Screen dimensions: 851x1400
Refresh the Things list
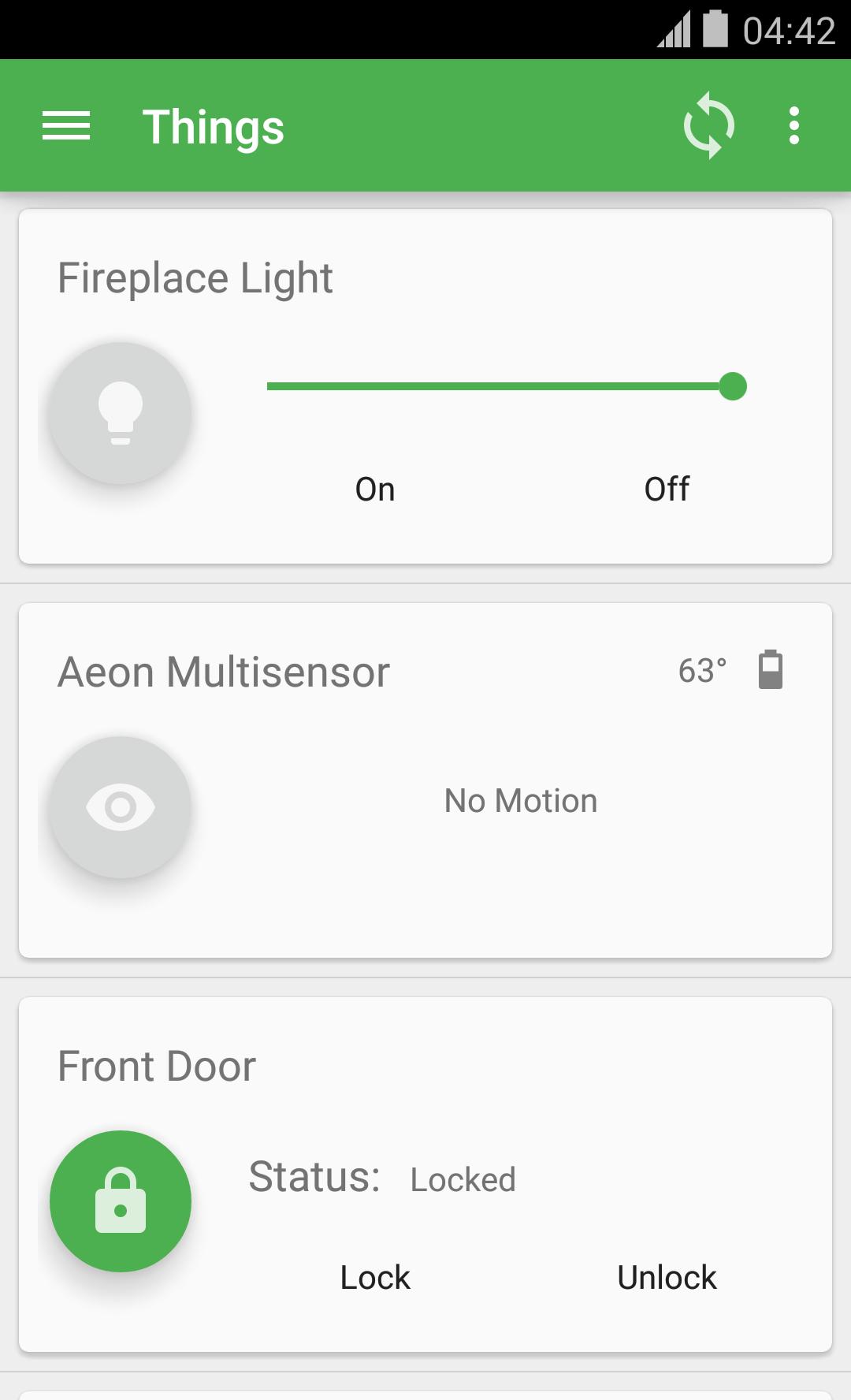tap(708, 126)
